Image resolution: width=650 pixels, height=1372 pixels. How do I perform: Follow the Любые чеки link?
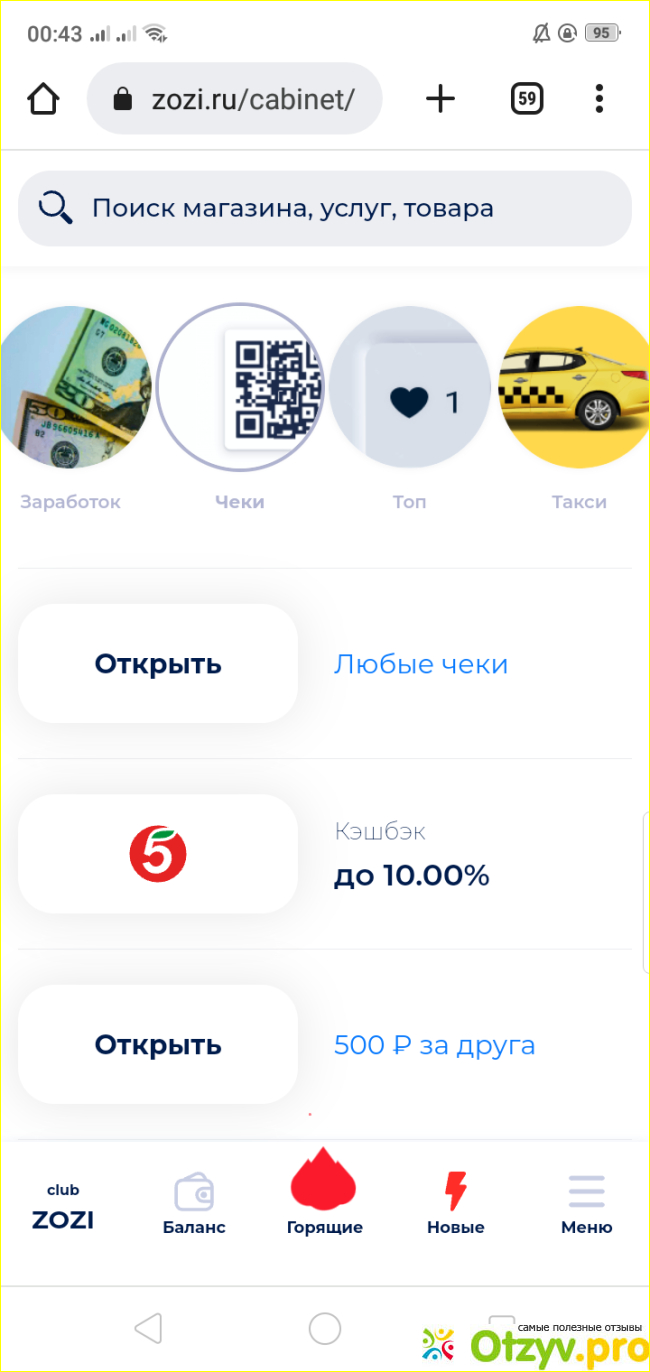(x=421, y=664)
